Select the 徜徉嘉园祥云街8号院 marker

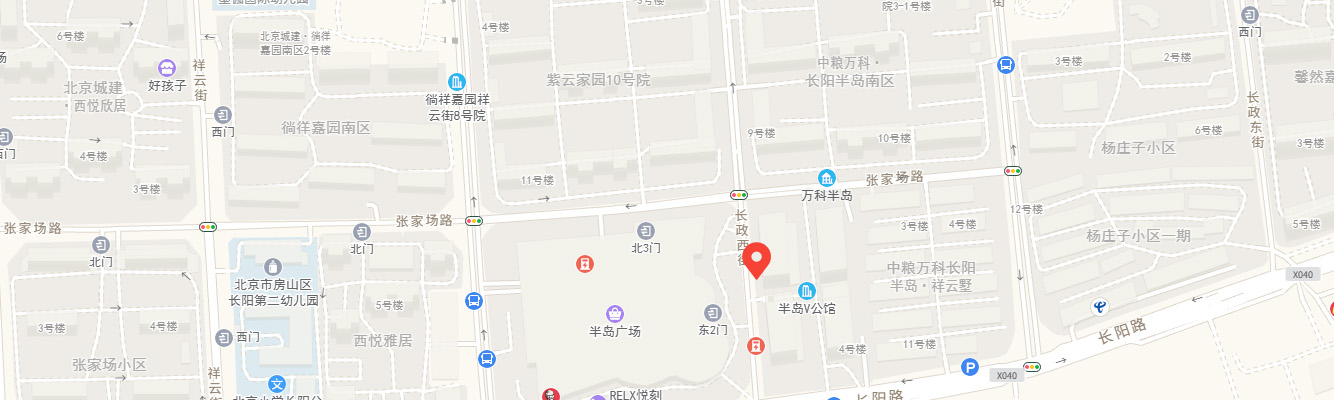pyautogui.click(x=457, y=81)
